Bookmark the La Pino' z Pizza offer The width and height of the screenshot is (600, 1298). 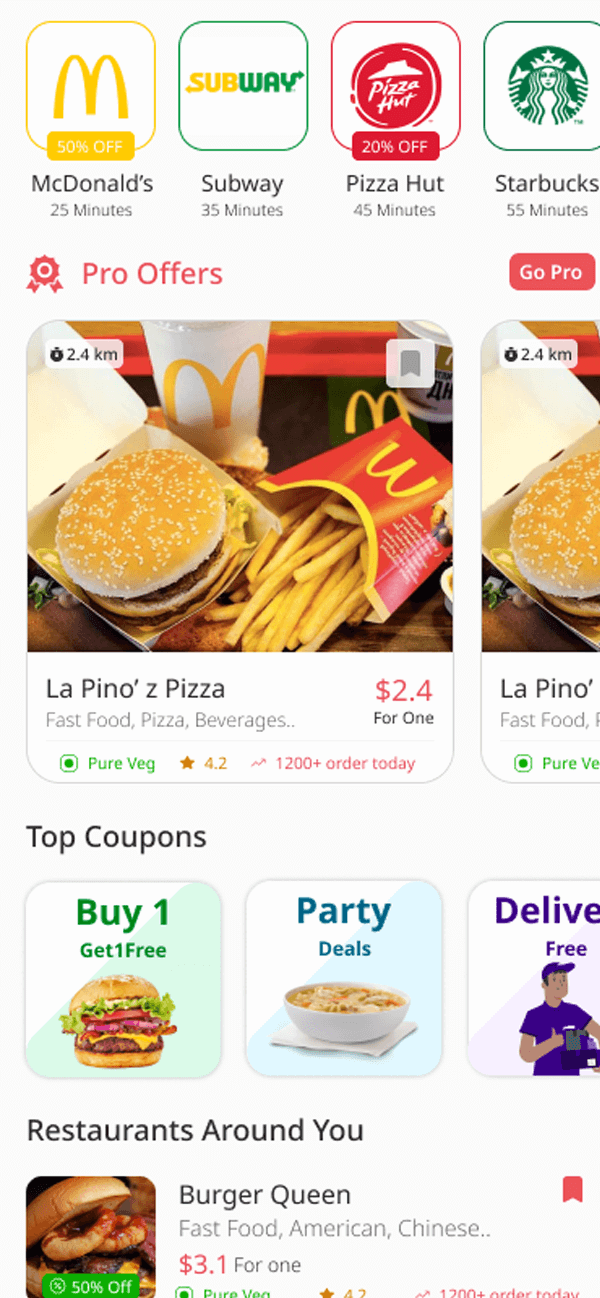click(410, 364)
